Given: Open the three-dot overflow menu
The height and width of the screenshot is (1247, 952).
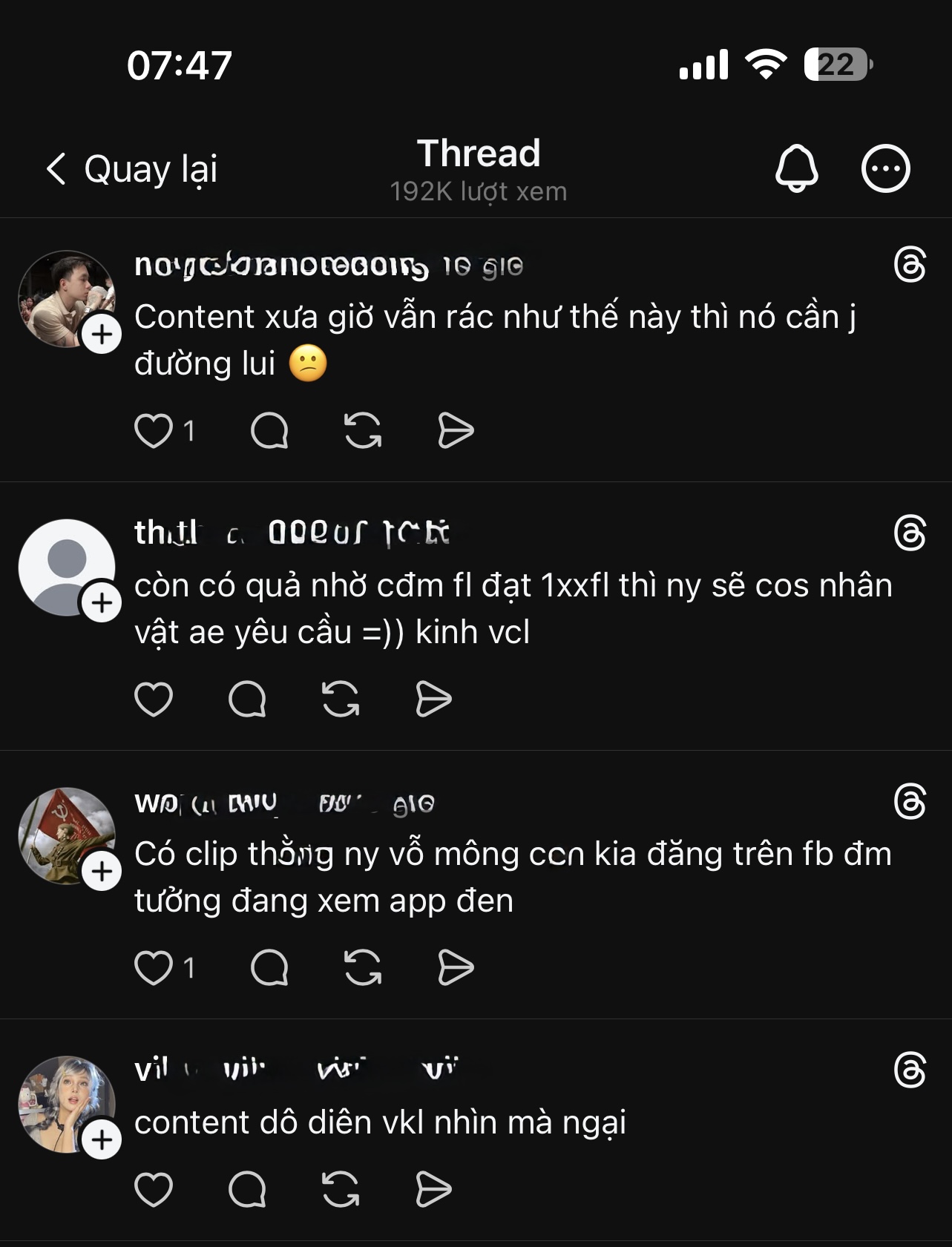Looking at the screenshot, I should click(x=885, y=168).
